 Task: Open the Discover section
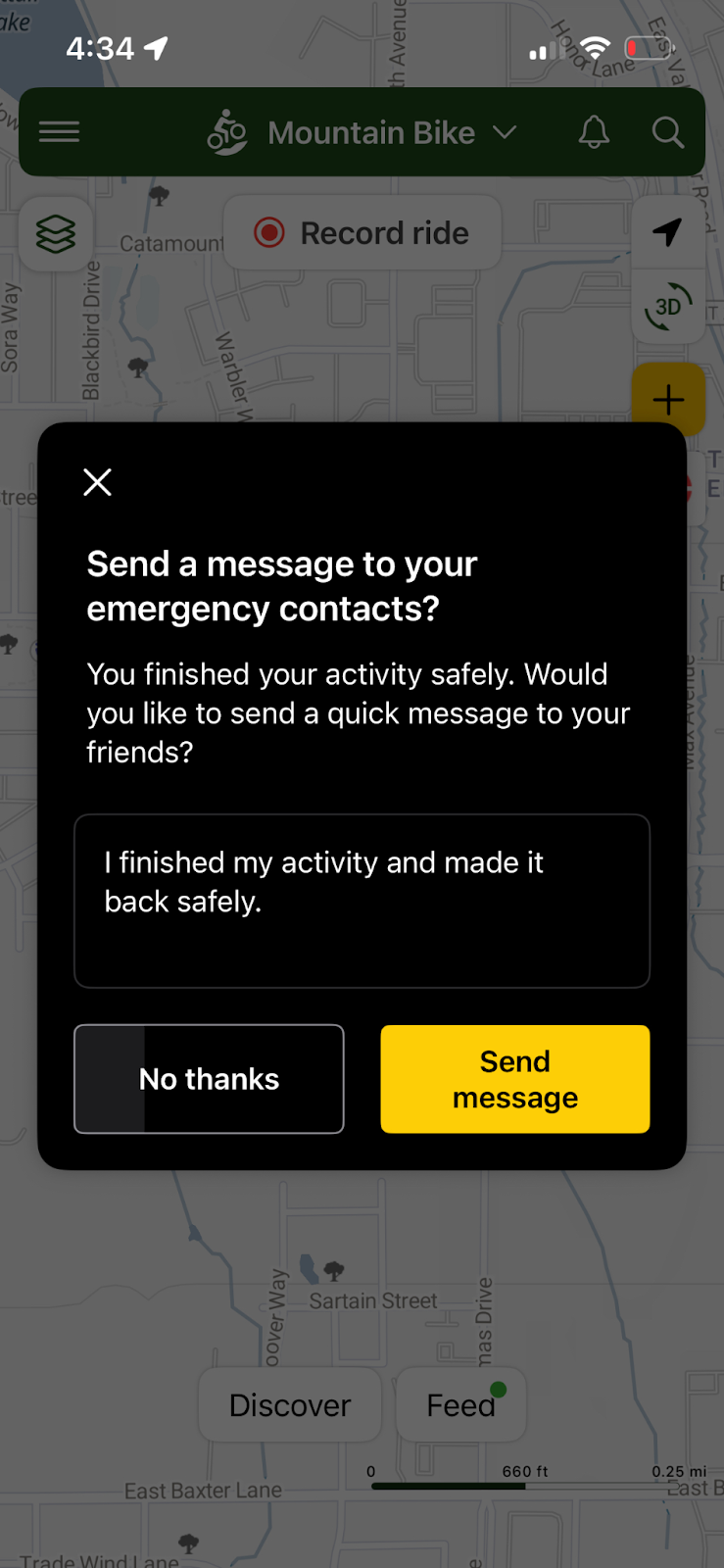290,1405
